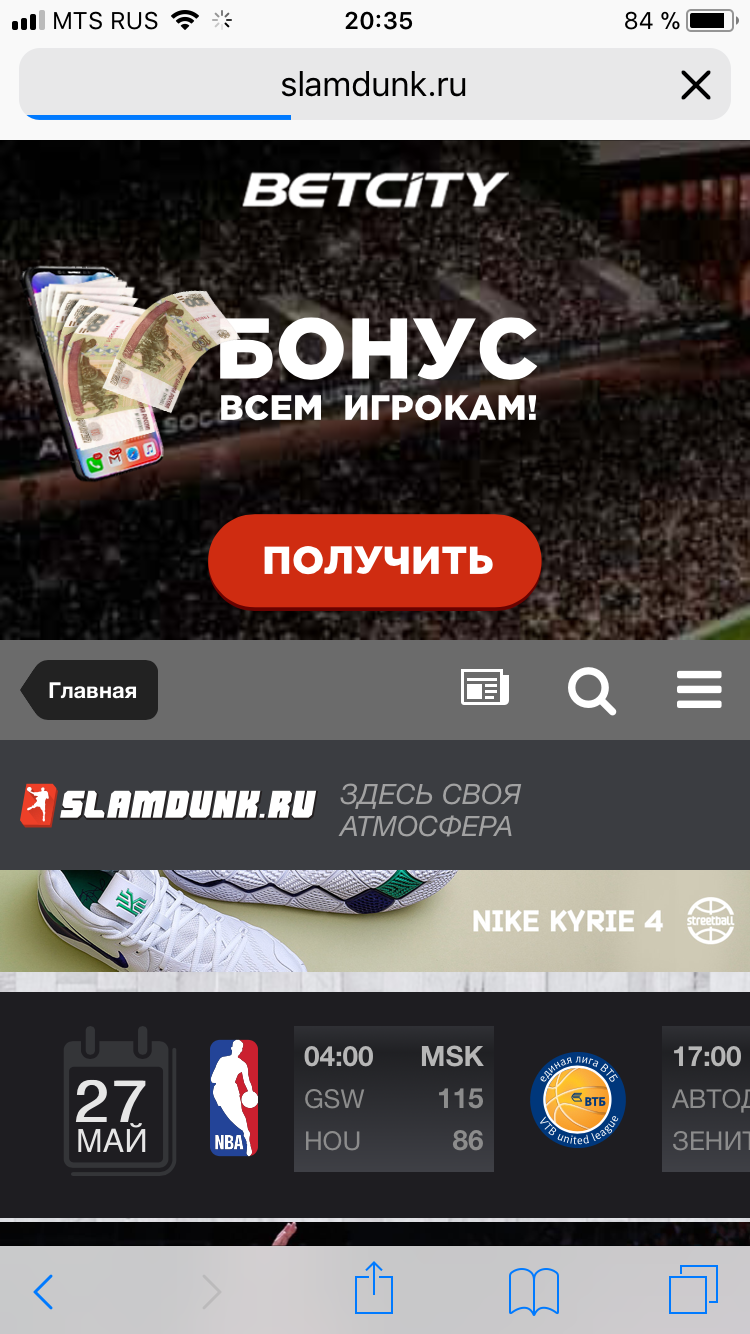Show open Safari tabs

[x=693, y=1290]
